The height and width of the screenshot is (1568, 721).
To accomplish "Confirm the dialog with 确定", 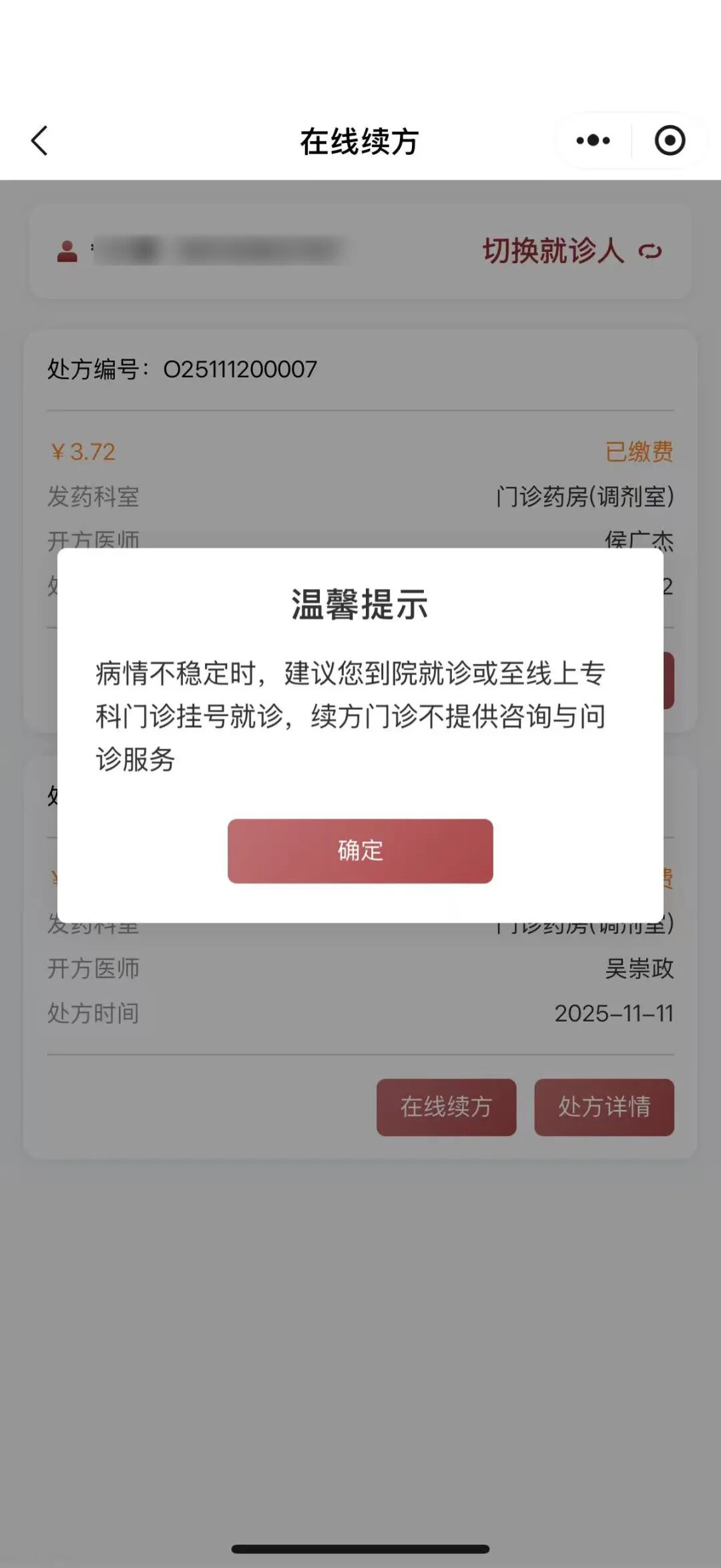I will point(360,851).
